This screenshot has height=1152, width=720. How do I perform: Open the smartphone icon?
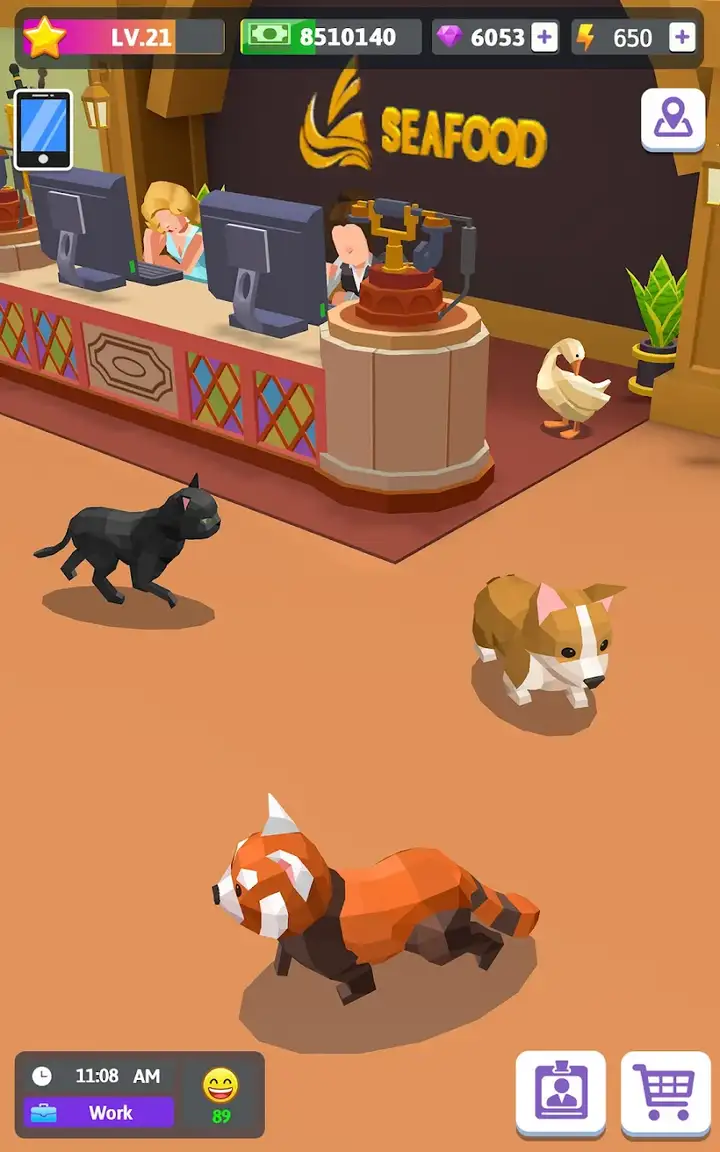coord(43,130)
